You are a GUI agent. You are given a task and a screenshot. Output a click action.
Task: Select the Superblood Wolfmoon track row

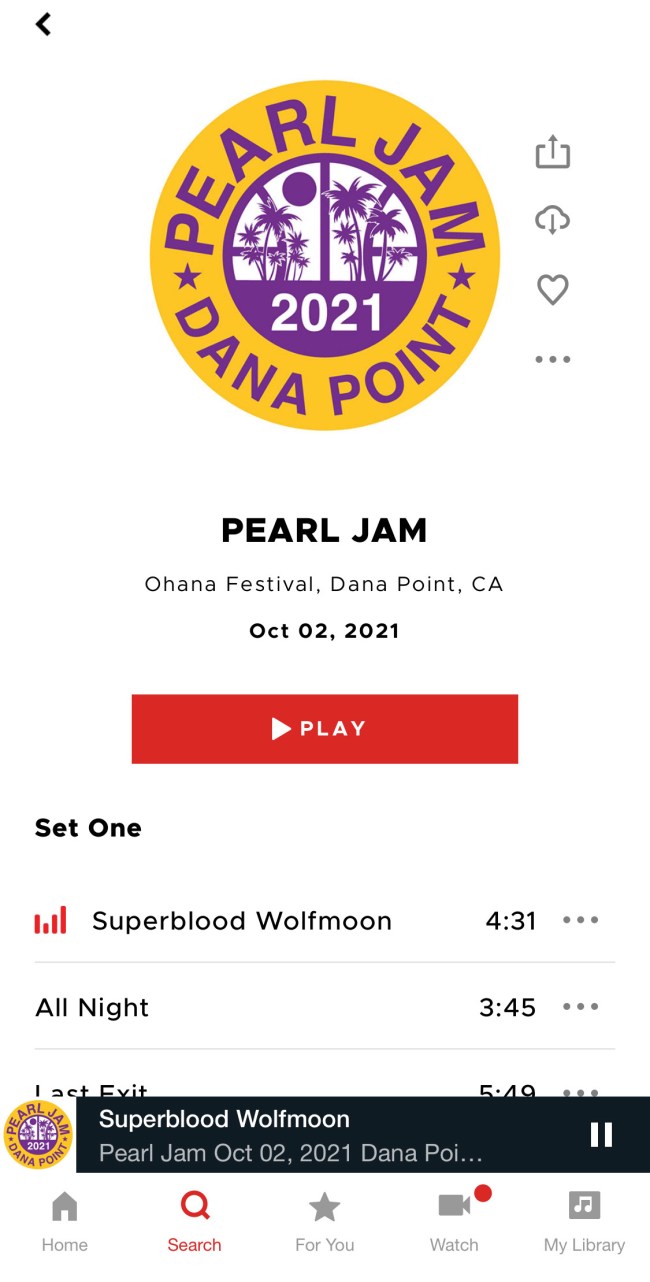click(325, 920)
